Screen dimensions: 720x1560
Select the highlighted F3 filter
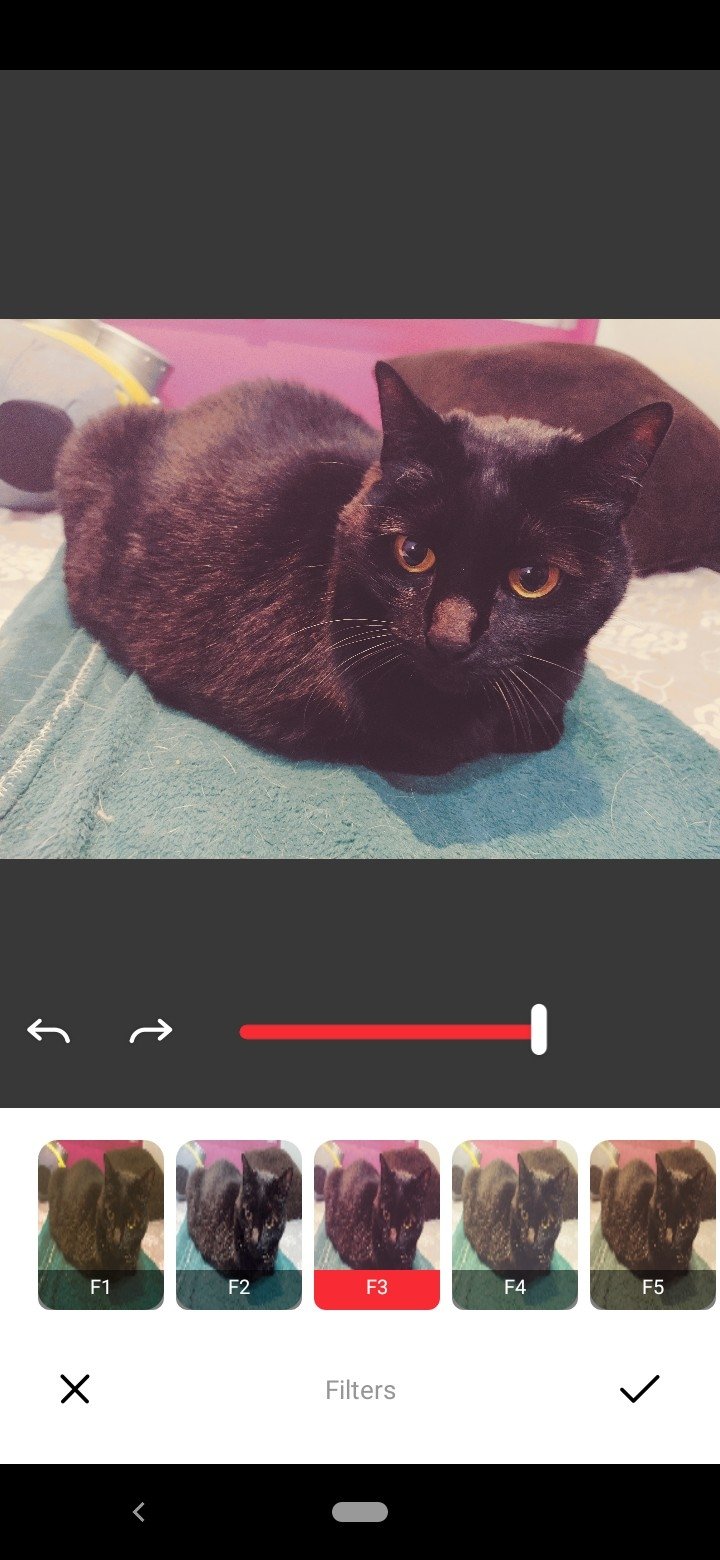pos(377,1225)
